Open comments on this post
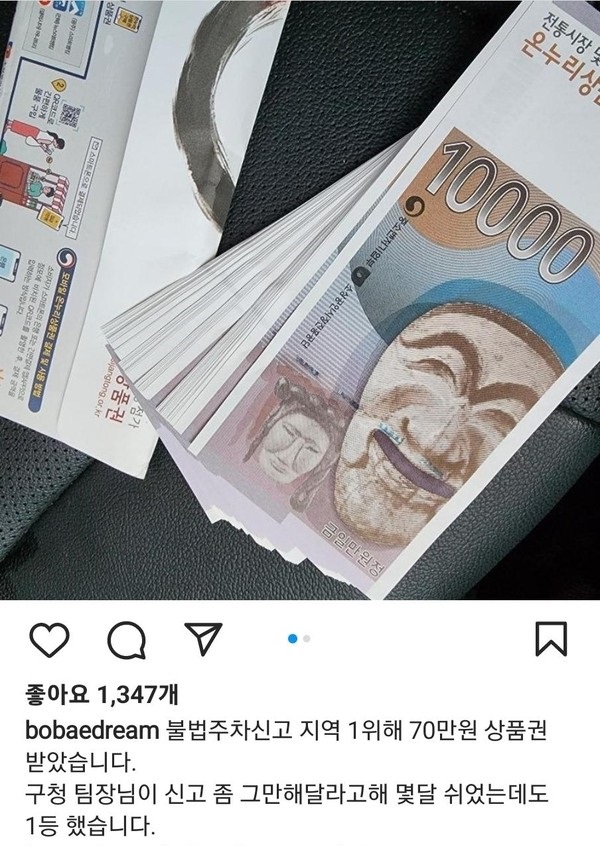This screenshot has height=846, width=600. coord(125,638)
